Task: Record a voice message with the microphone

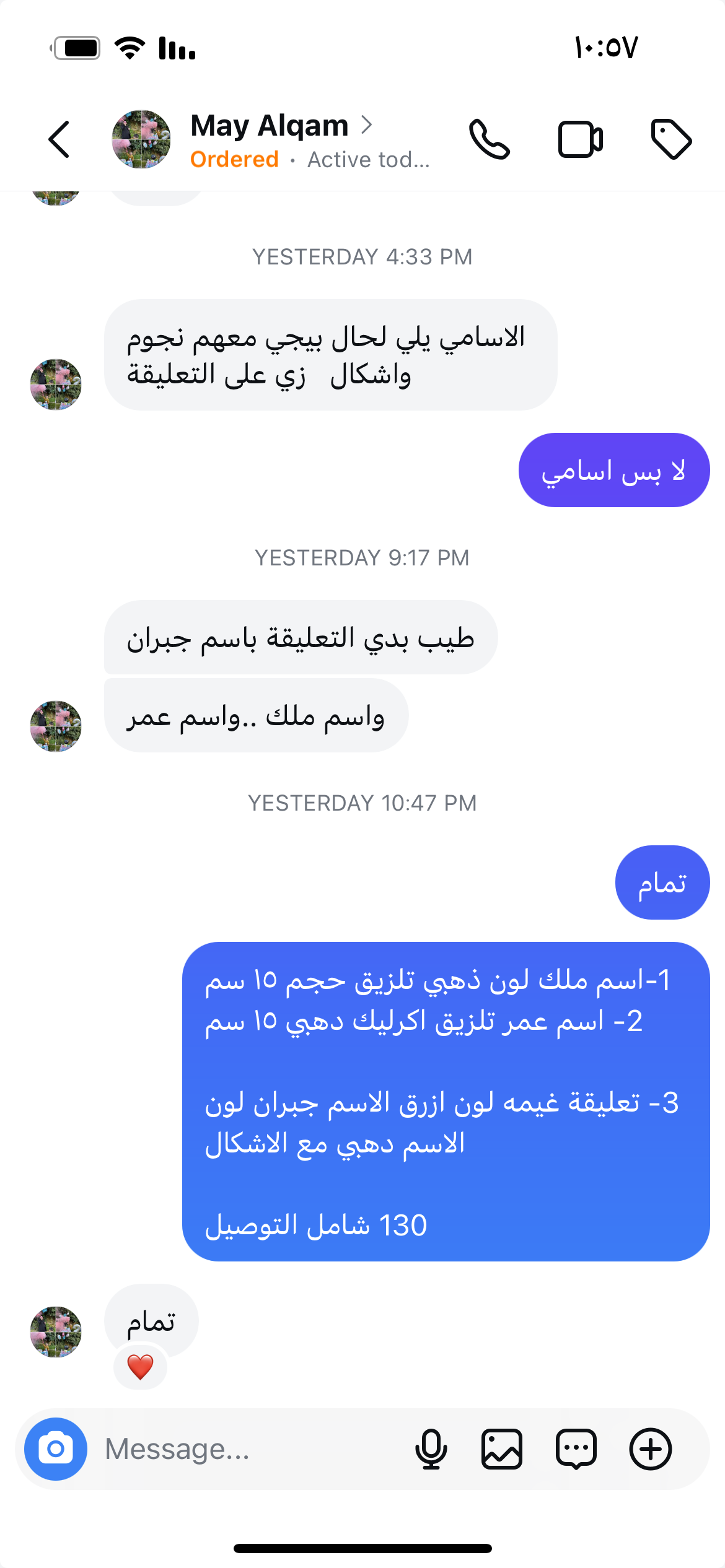Action: (431, 1449)
